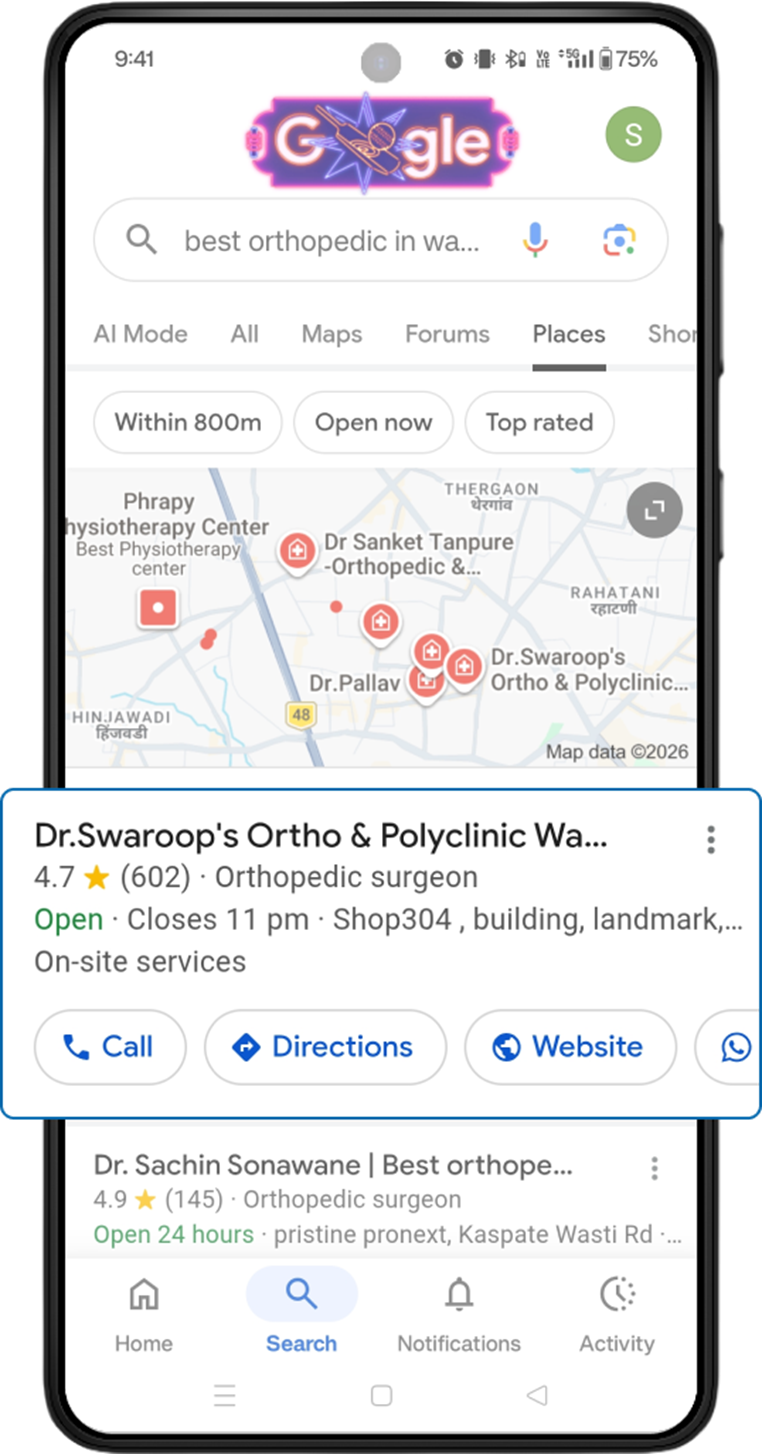Image resolution: width=762 pixels, height=1454 pixels.
Task: Filter results by Open now
Action: [x=373, y=422]
